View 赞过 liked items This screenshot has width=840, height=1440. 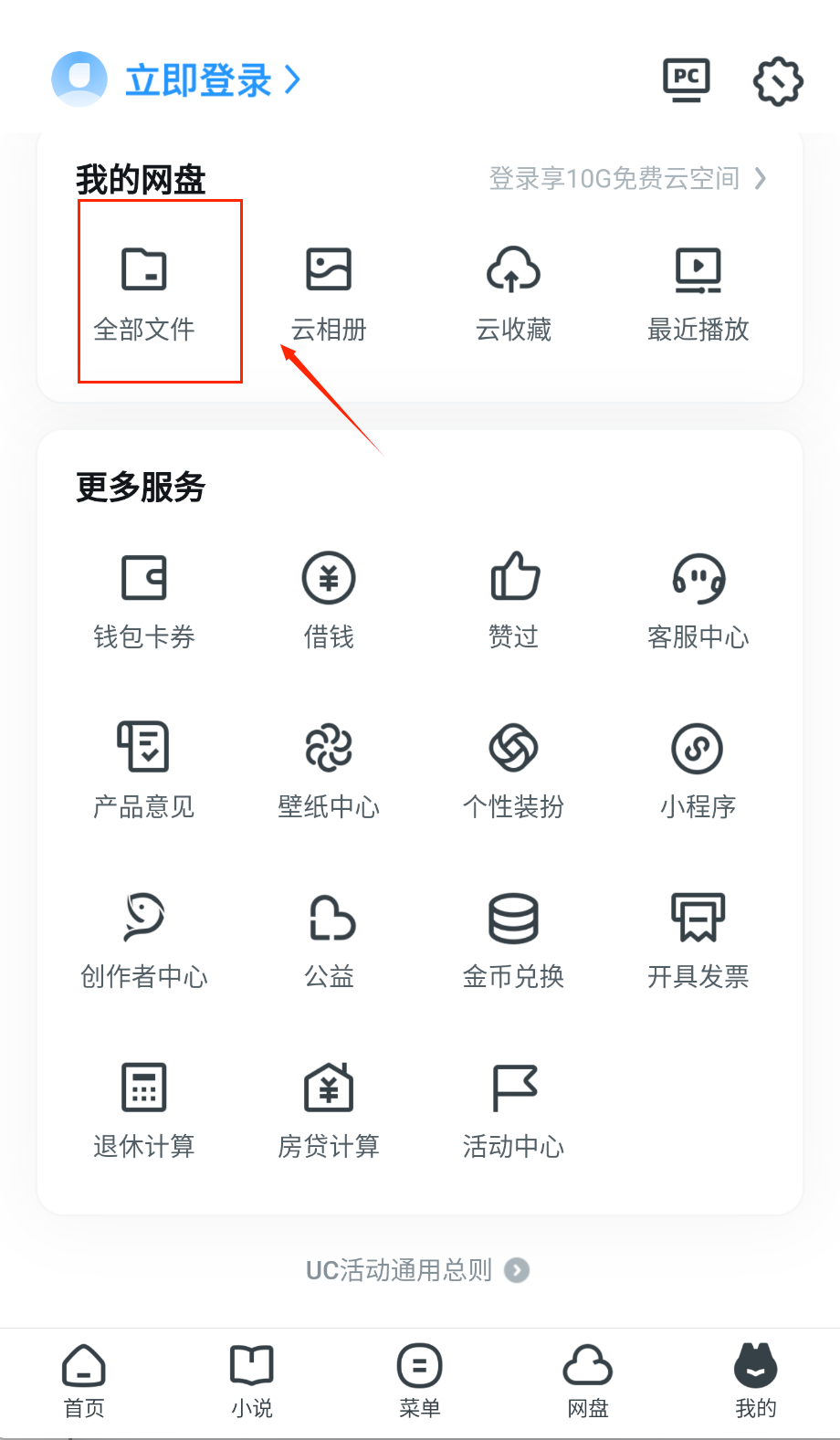pos(513,600)
